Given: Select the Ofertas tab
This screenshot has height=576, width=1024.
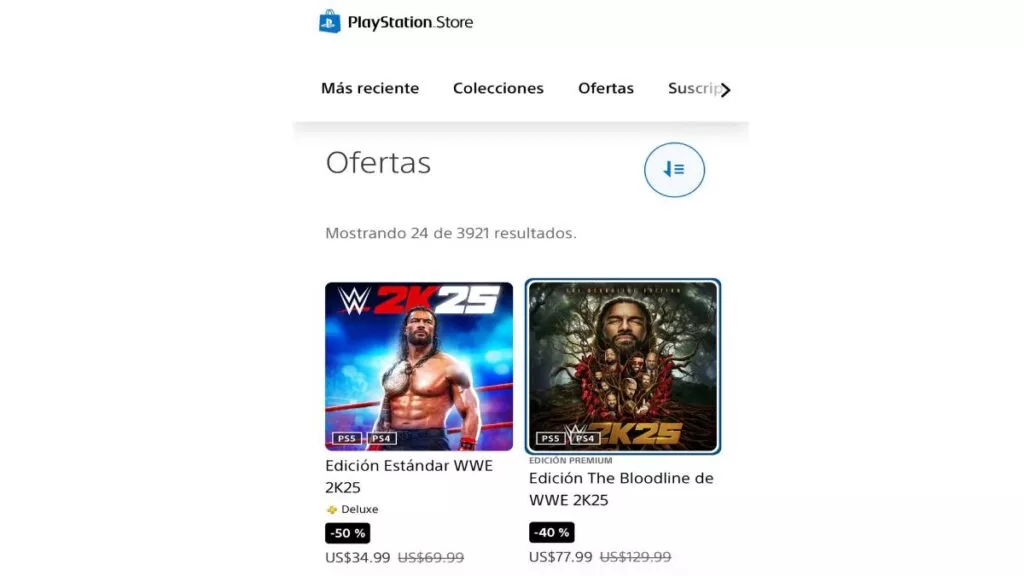Looking at the screenshot, I should [606, 88].
